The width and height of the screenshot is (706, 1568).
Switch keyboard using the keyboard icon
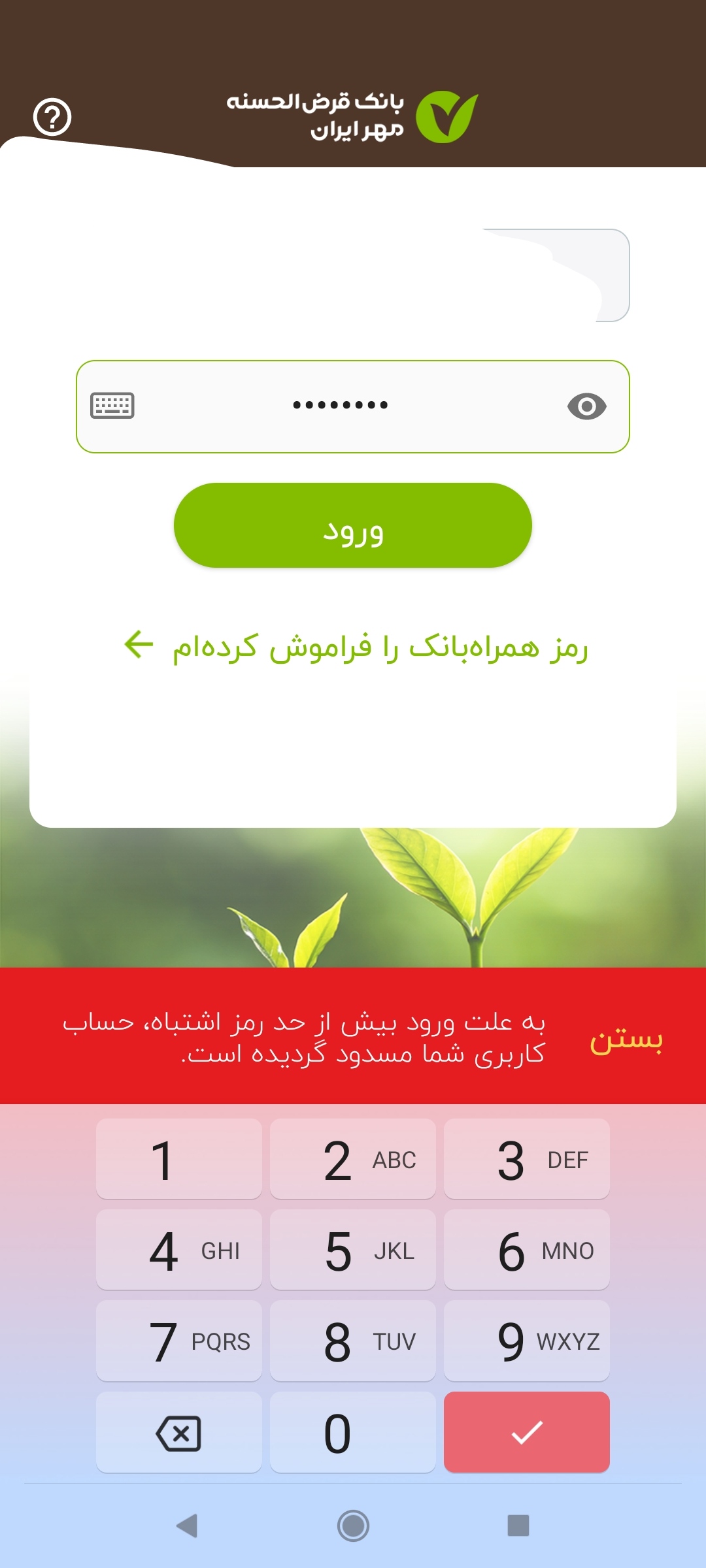click(x=112, y=406)
